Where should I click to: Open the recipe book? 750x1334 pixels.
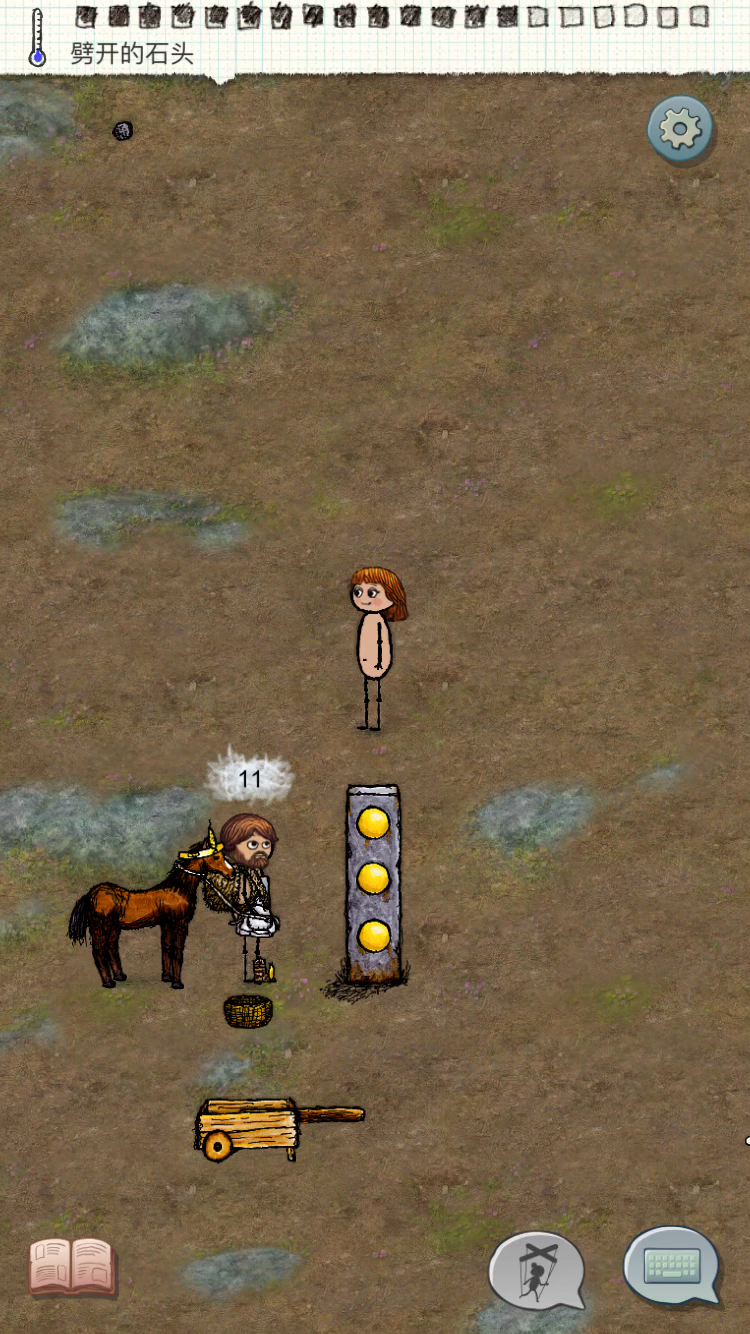click(x=72, y=1266)
